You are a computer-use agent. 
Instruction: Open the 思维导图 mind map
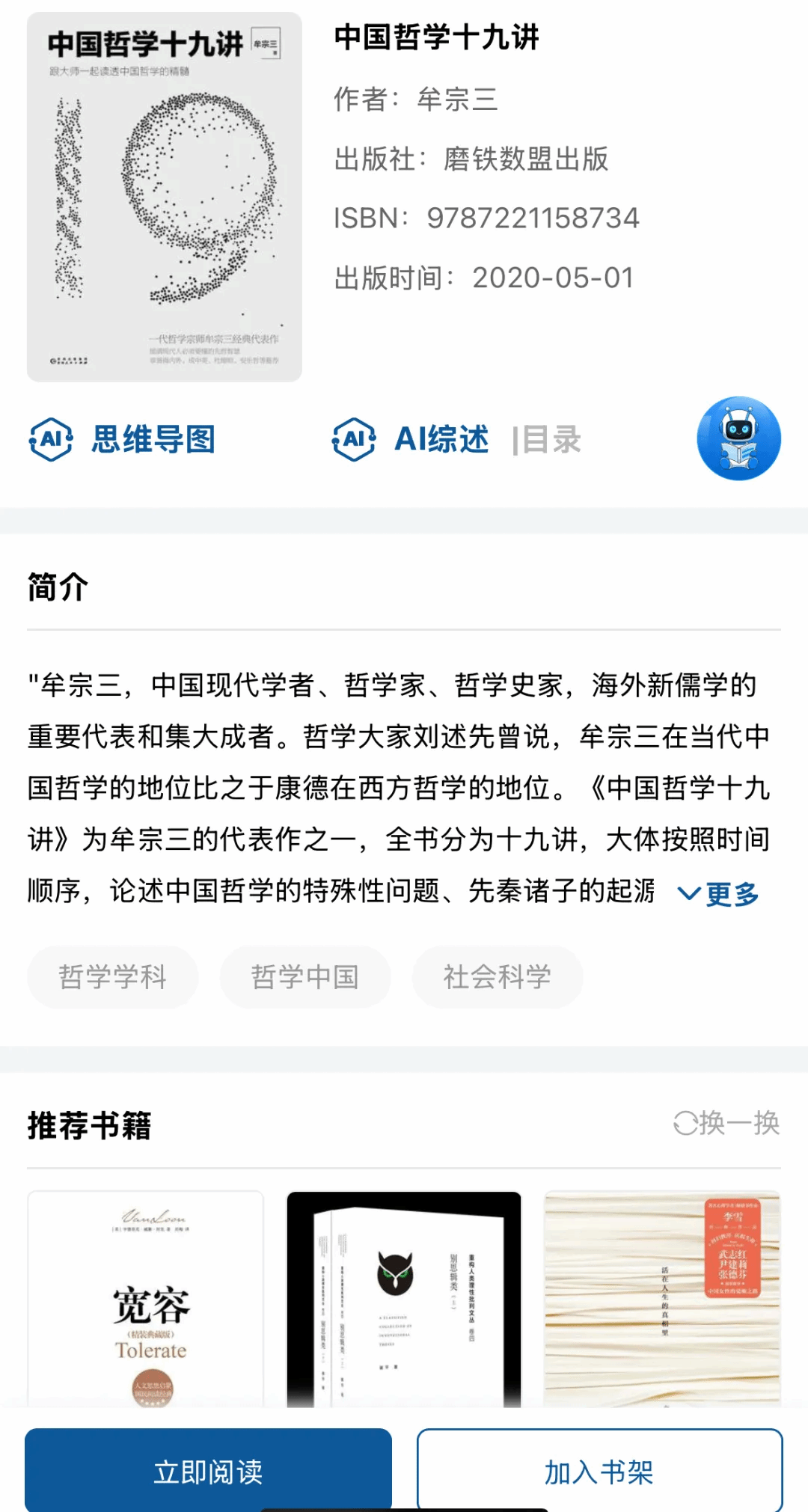pyautogui.click(x=123, y=439)
